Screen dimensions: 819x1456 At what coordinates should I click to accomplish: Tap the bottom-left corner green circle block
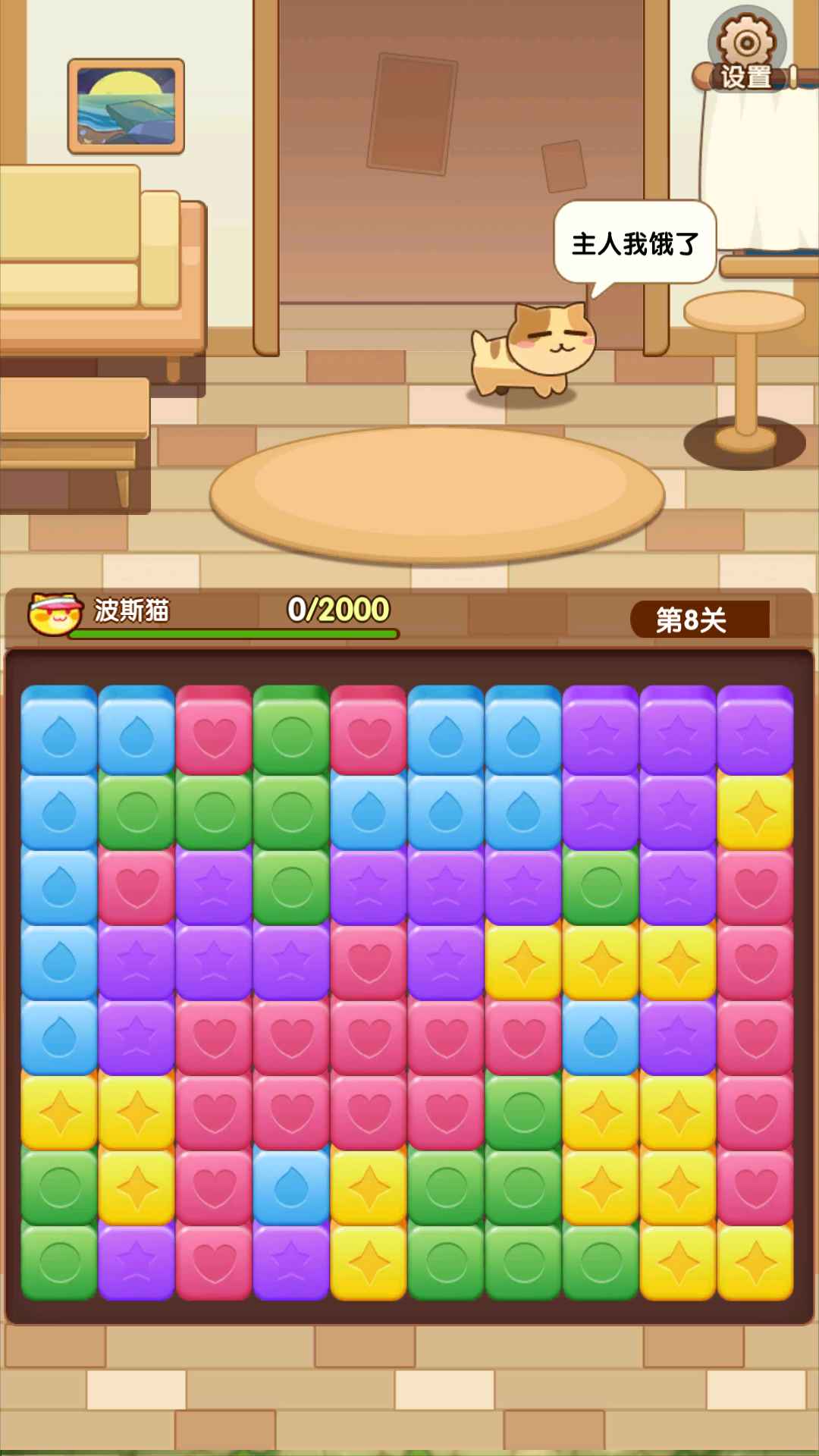point(59,1262)
